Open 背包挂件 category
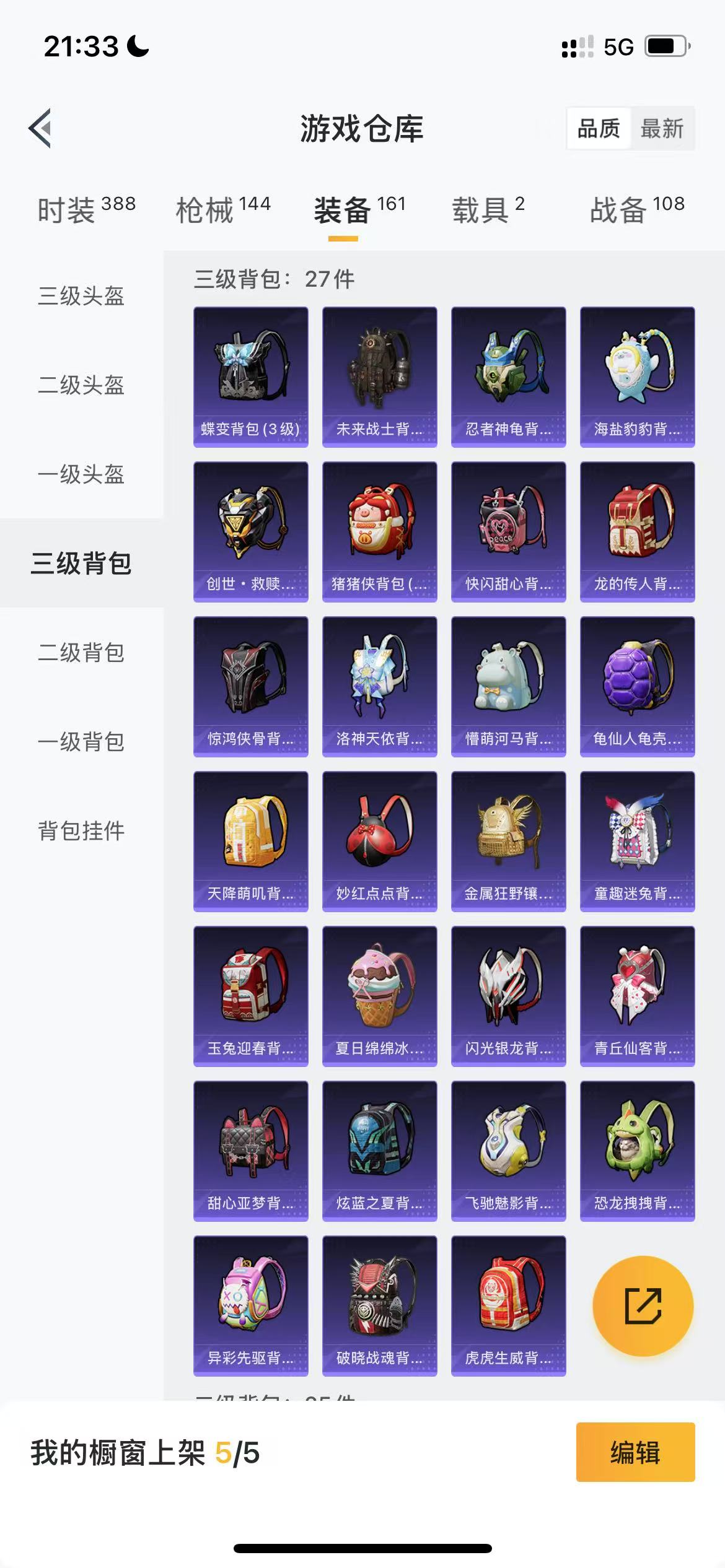 tap(81, 831)
